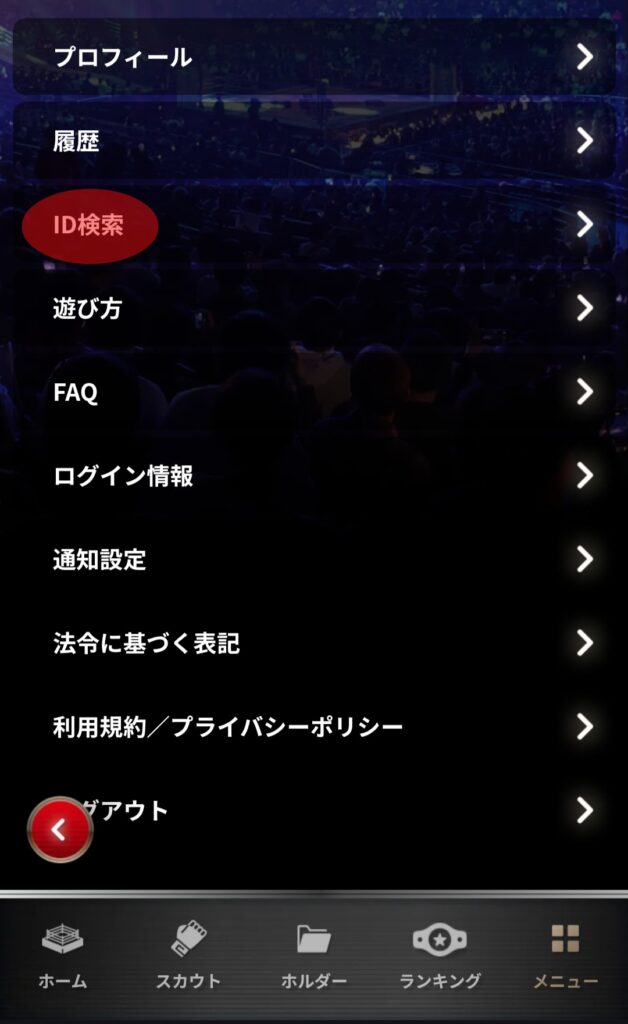View ログイン情報 login info
The image size is (628, 1024).
coord(314,476)
